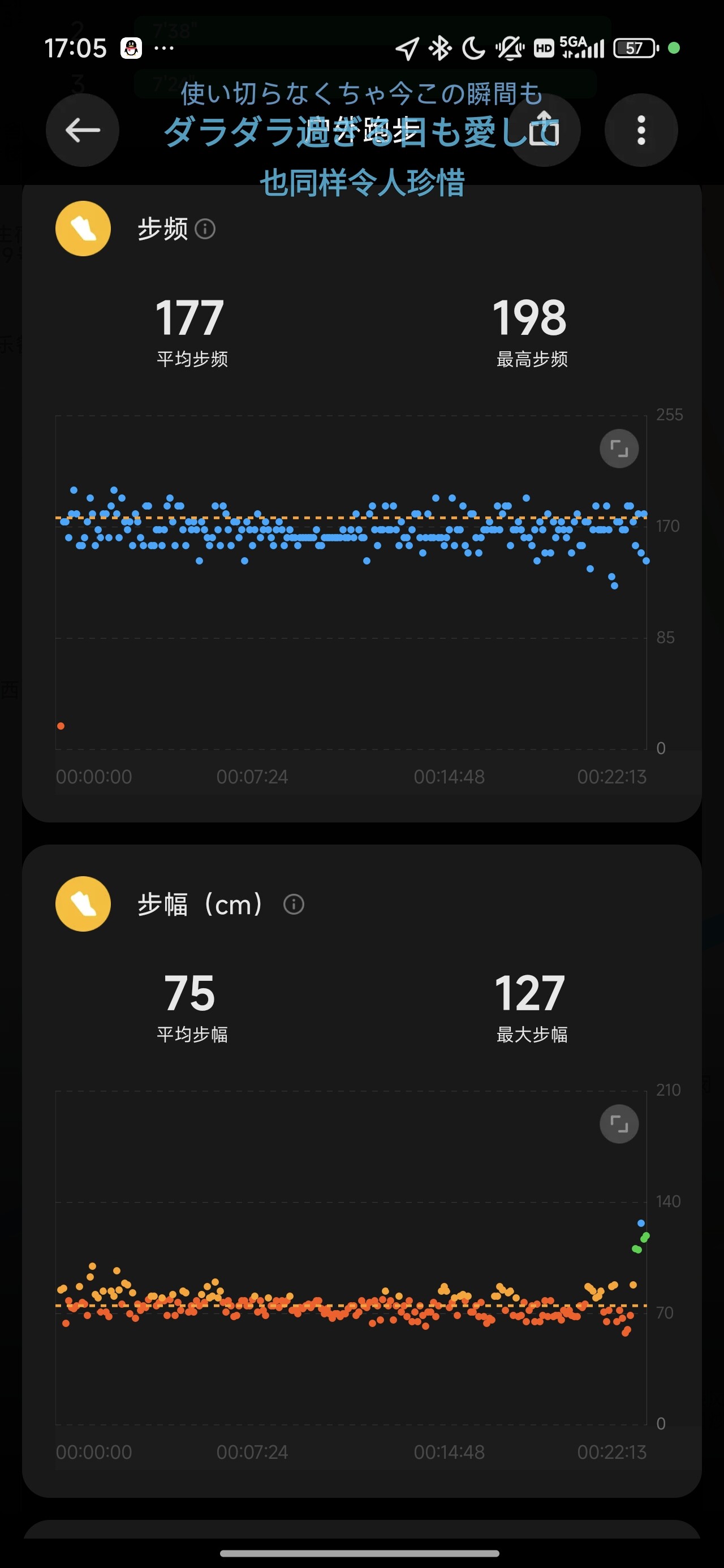The image size is (724, 1568).
Task: Open info about 步频 cadence
Action: [x=205, y=230]
